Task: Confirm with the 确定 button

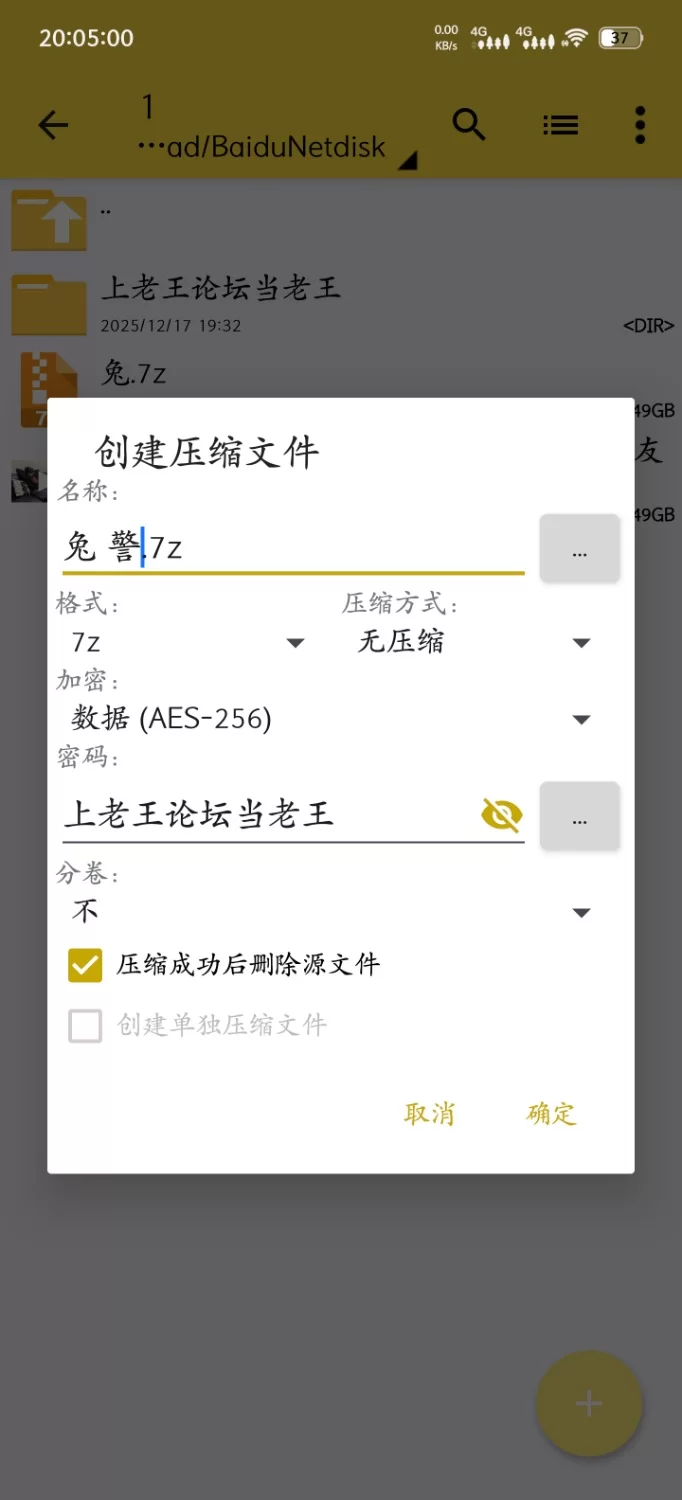Action: 551,1114
